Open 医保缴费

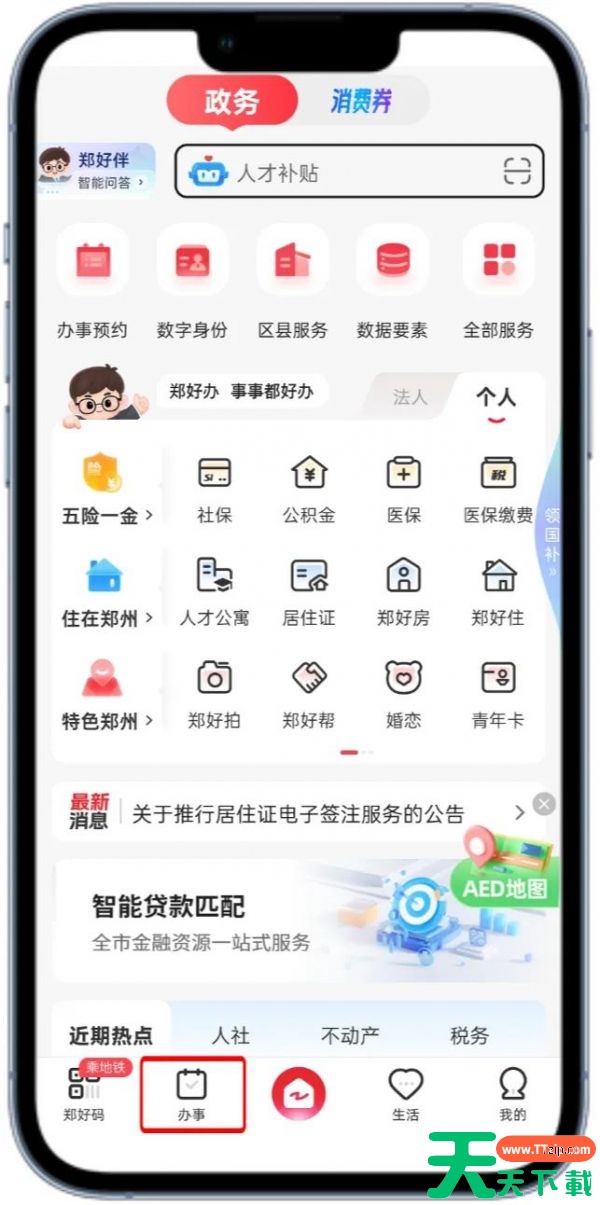tap(498, 488)
